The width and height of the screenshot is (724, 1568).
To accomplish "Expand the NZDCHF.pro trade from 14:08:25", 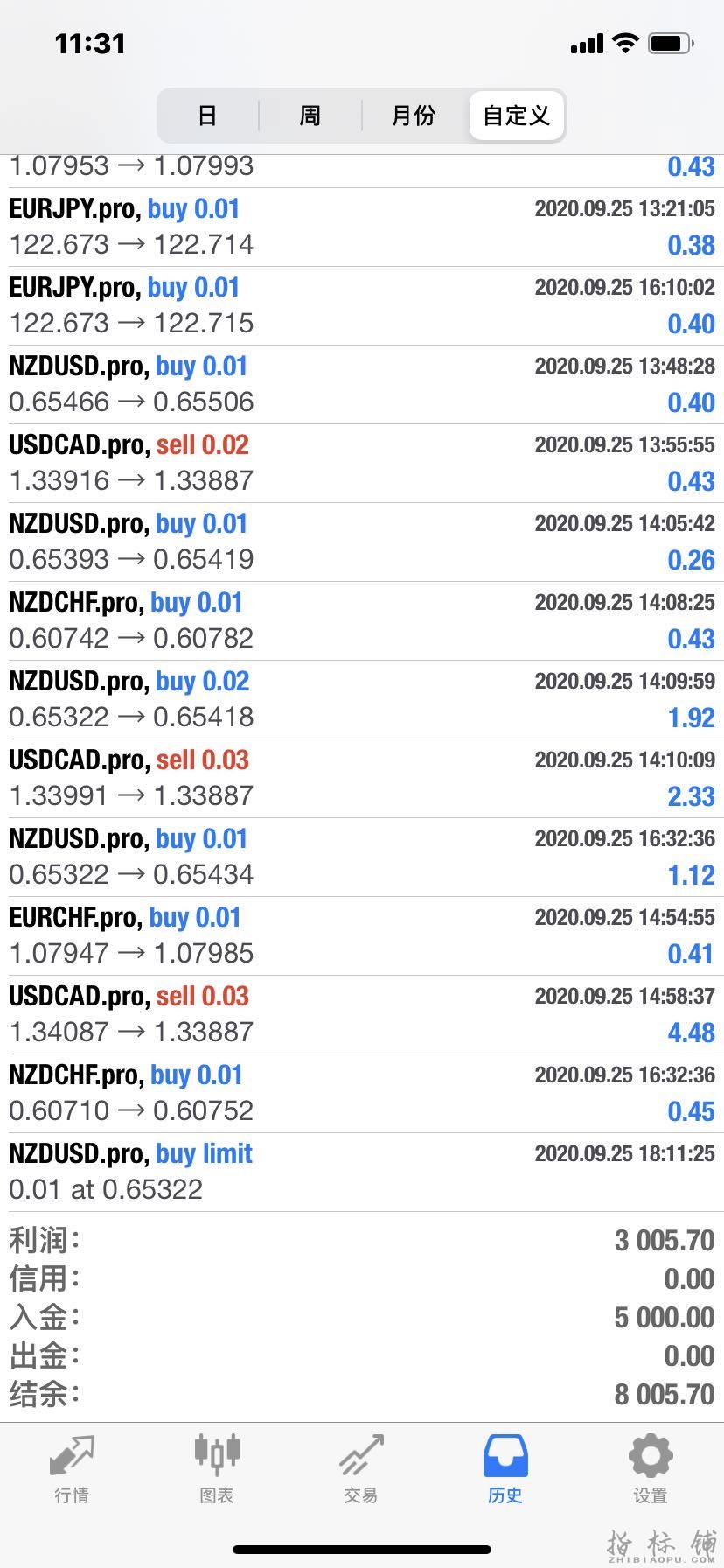I will tap(362, 620).
